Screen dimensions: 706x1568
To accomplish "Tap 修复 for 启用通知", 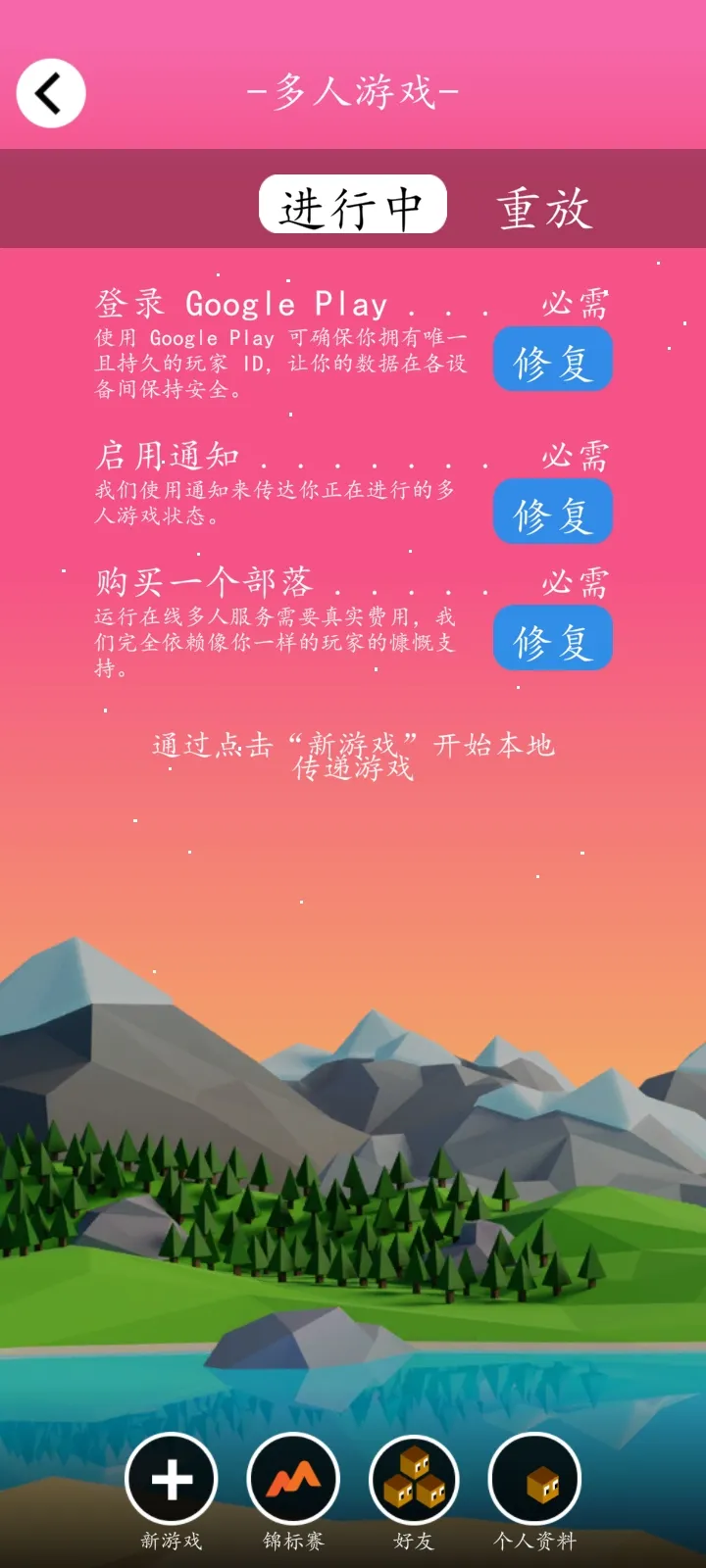I will tap(552, 512).
